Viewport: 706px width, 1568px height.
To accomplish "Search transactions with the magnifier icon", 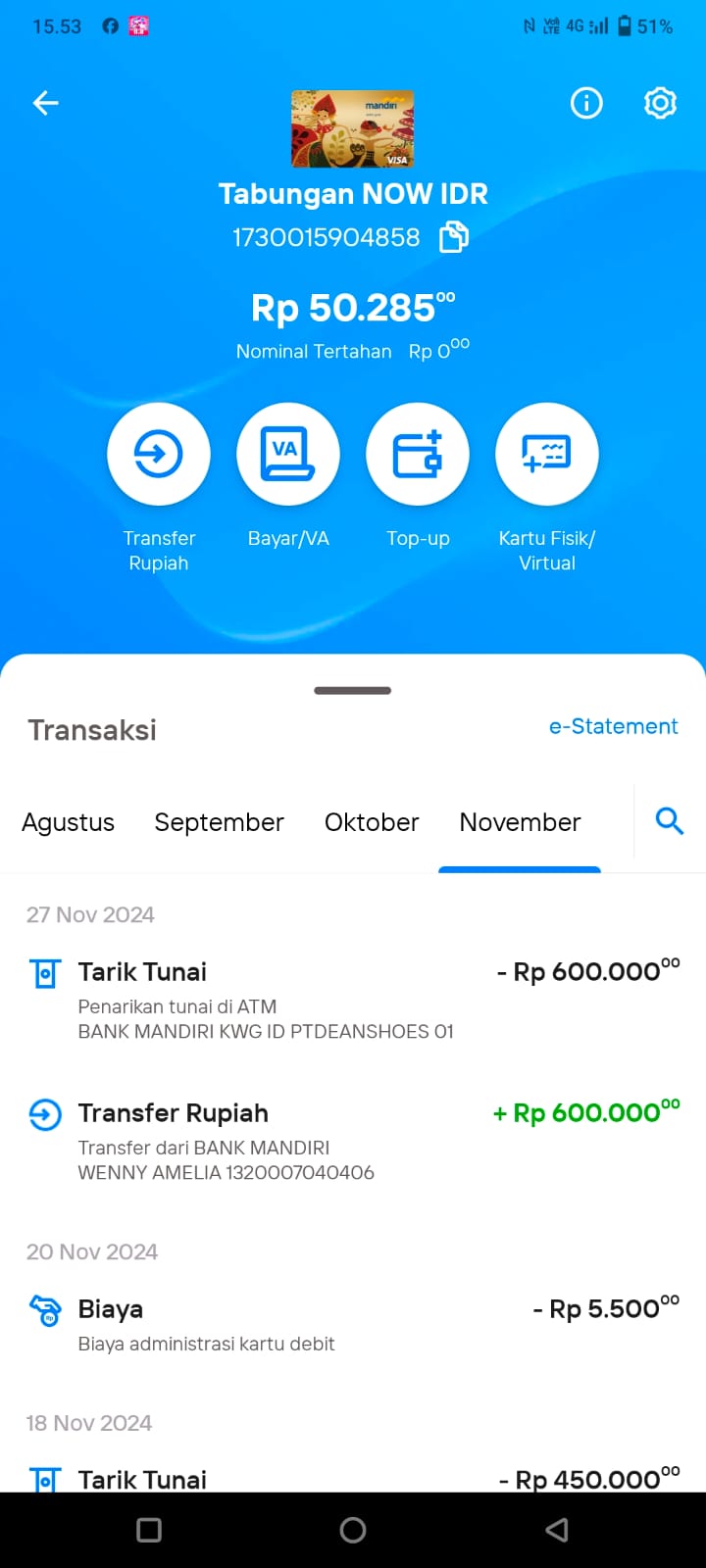I will click(x=670, y=821).
